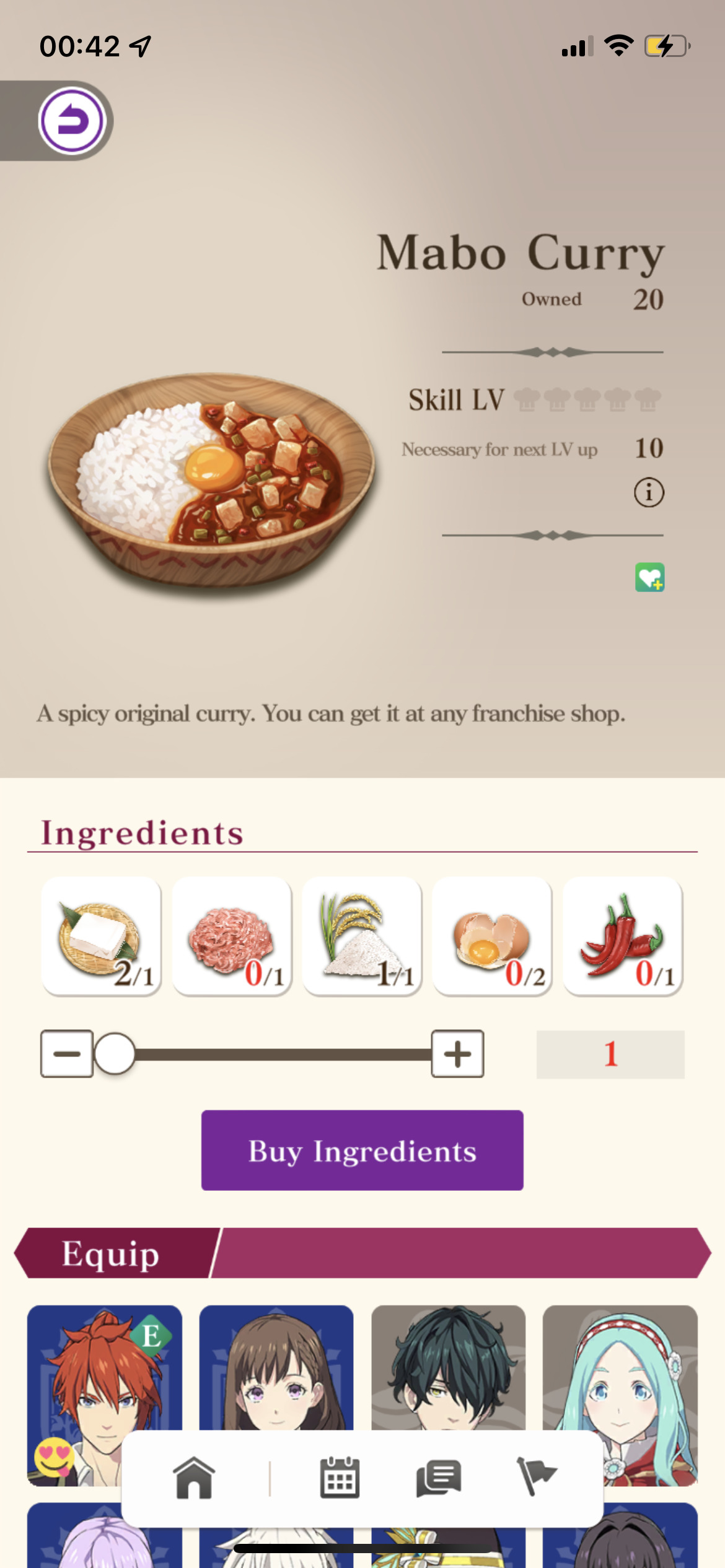The width and height of the screenshot is (725, 1568).
Task: Select the chili pepper ingredient tile
Action: click(622, 936)
